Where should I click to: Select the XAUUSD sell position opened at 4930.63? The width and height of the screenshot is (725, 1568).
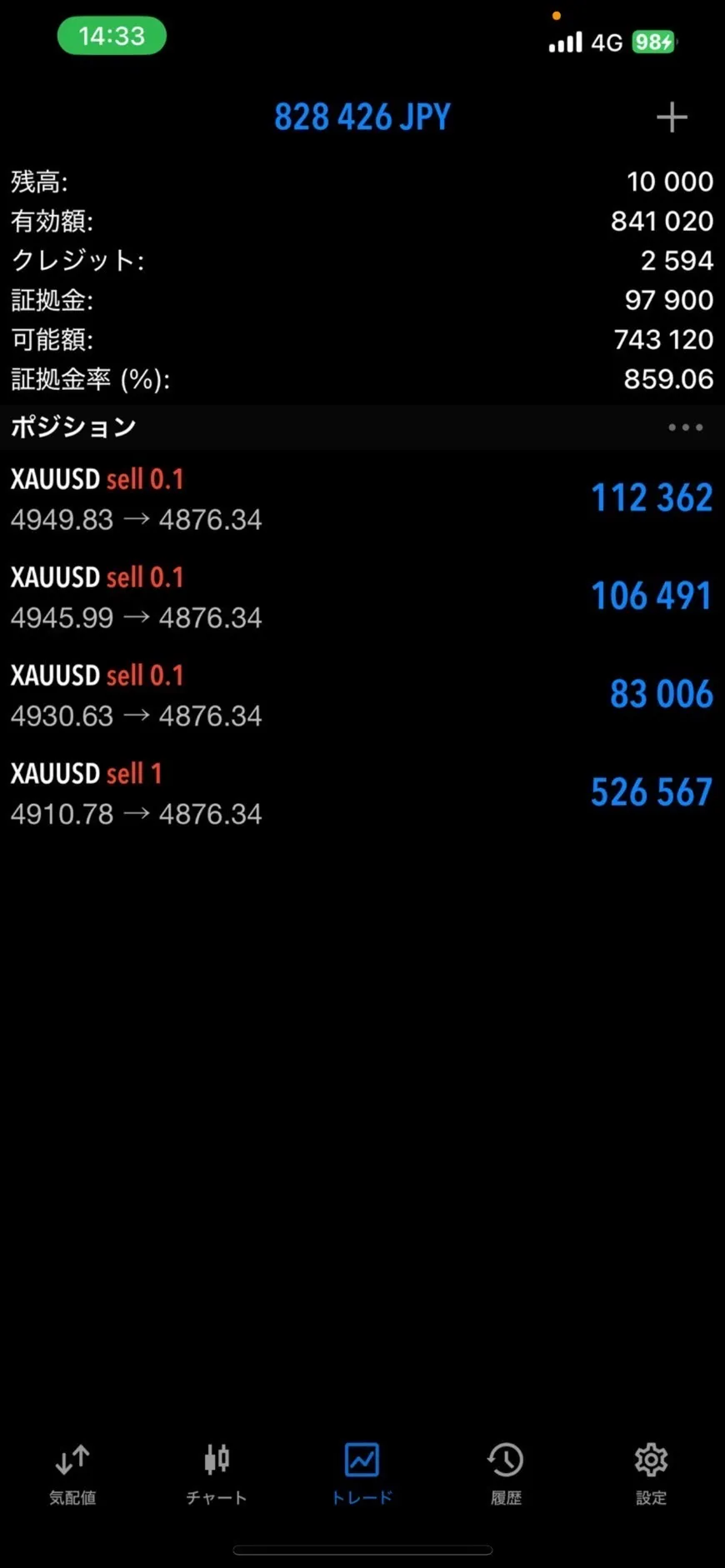click(x=362, y=695)
